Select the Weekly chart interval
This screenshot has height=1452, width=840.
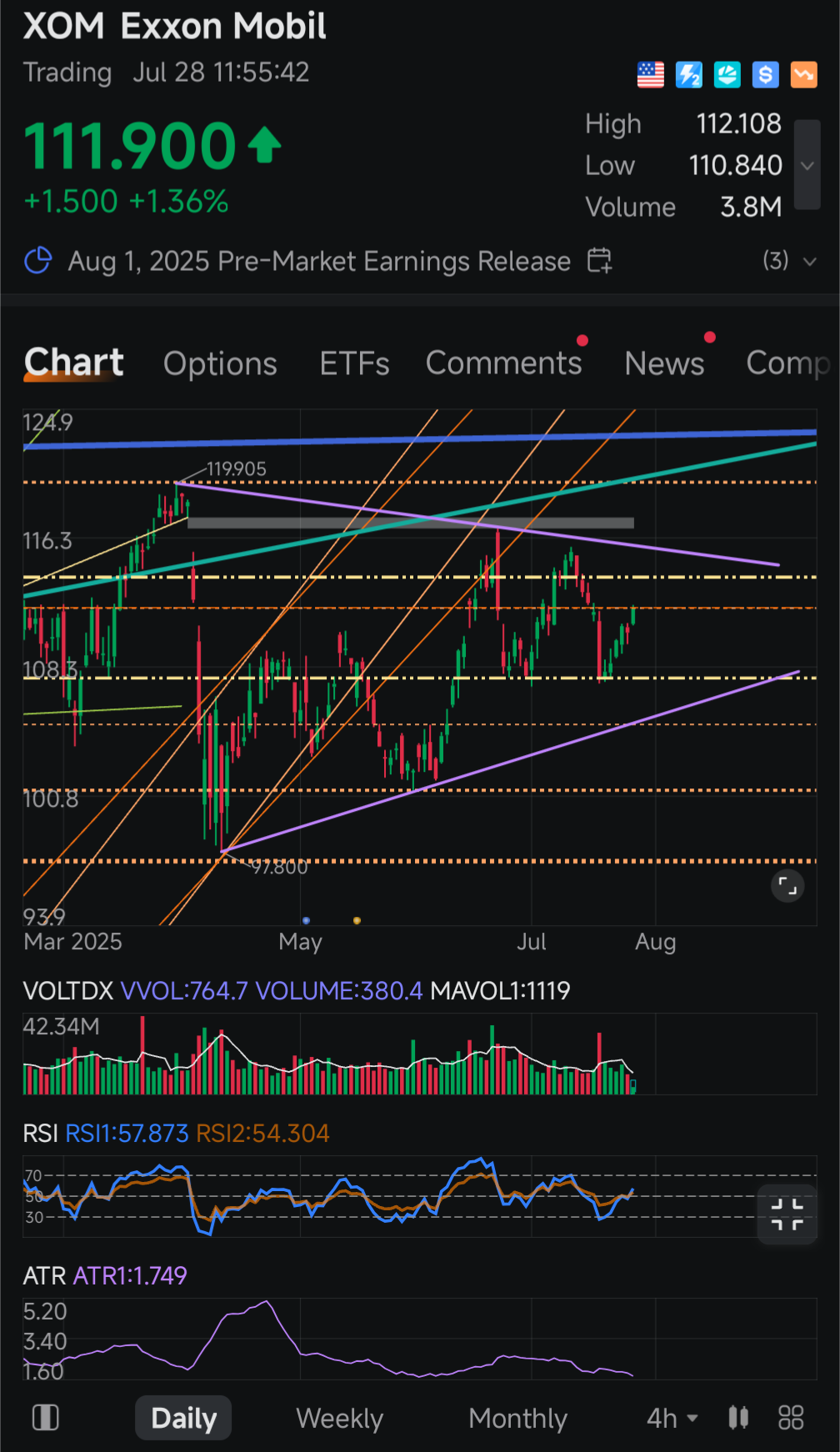[339, 1418]
